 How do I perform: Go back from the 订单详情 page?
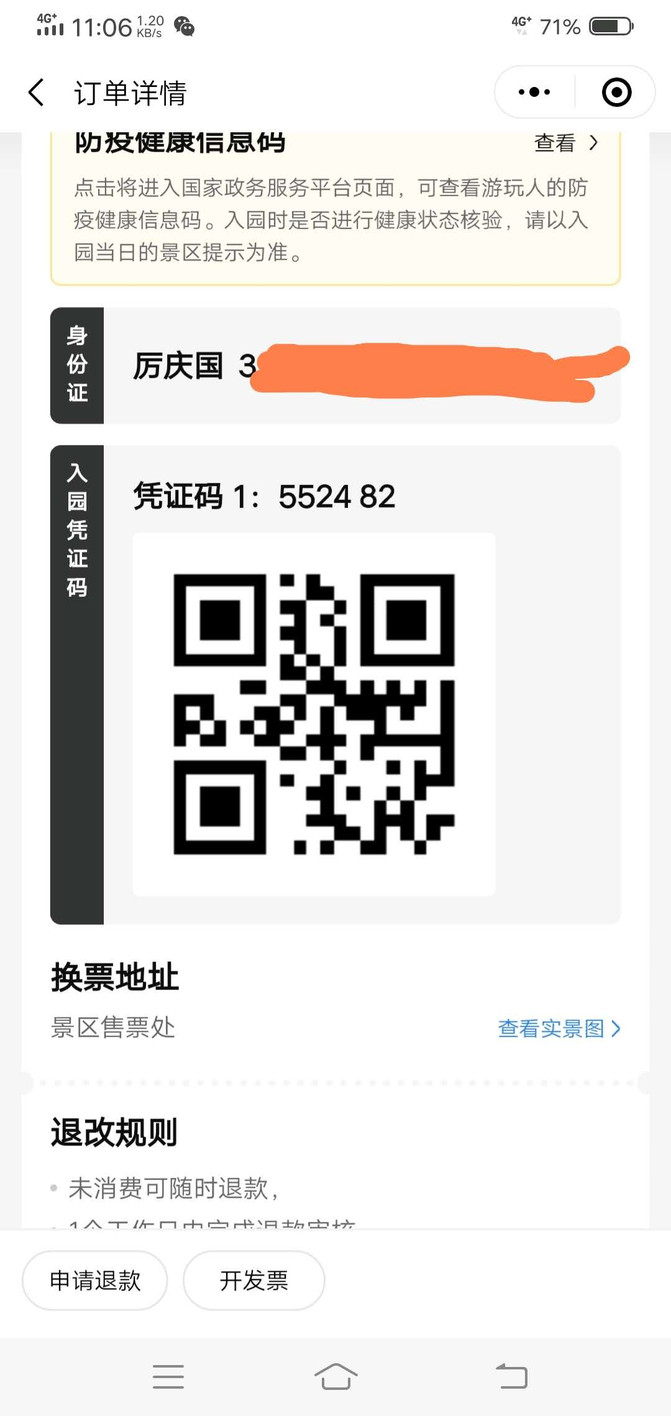(x=36, y=93)
